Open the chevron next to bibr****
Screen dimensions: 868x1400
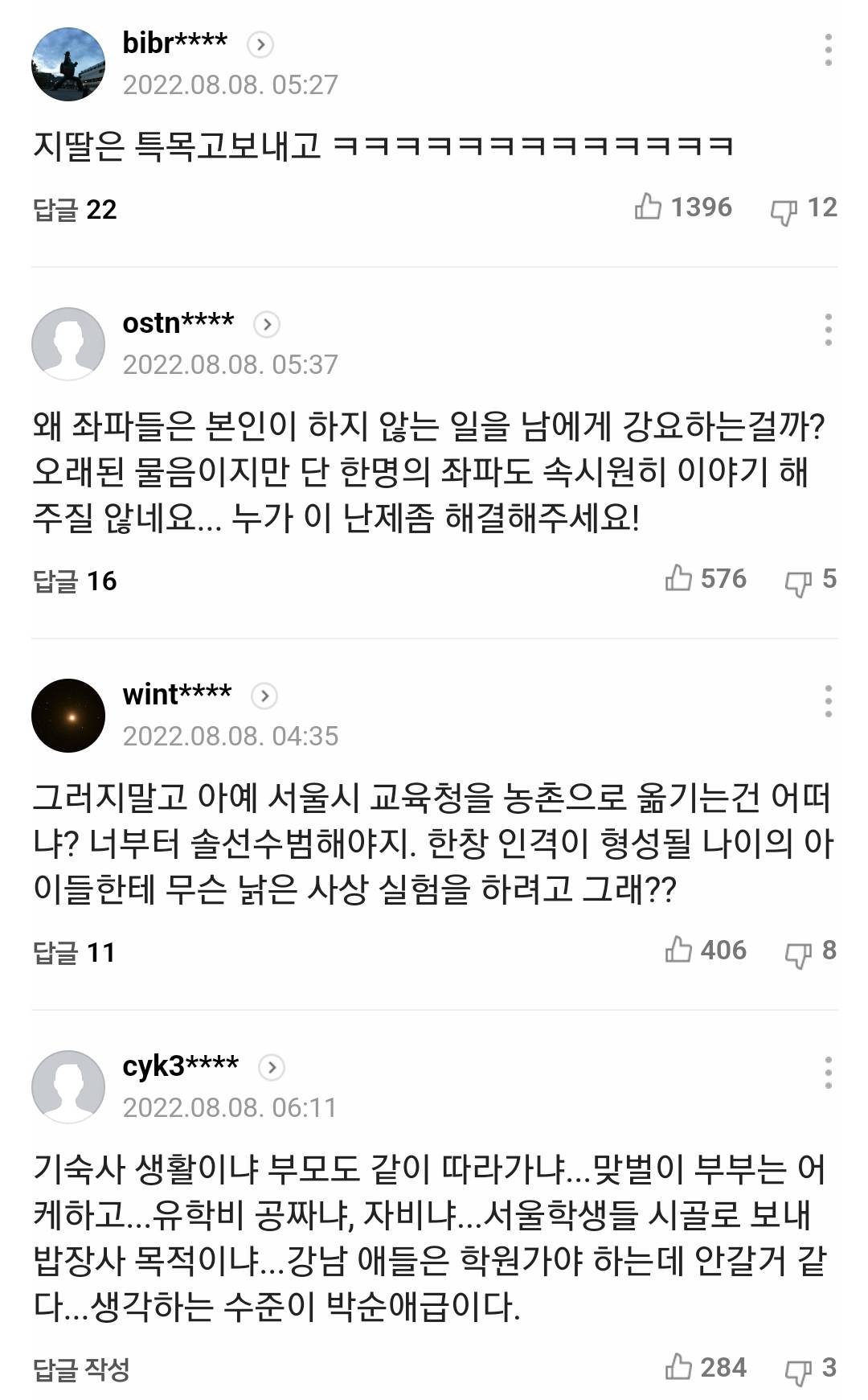[x=260, y=44]
